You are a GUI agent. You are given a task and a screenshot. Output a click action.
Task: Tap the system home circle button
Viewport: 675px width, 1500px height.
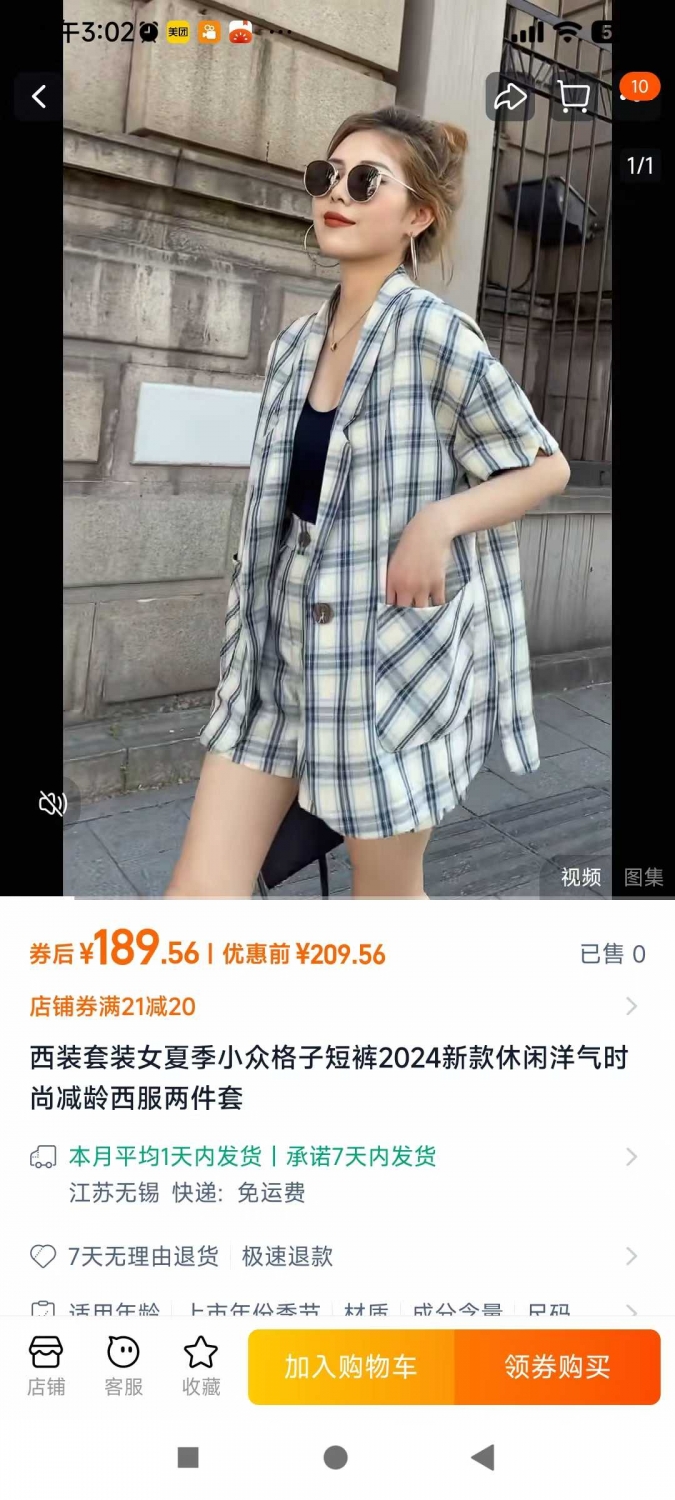tap(336, 1457)
